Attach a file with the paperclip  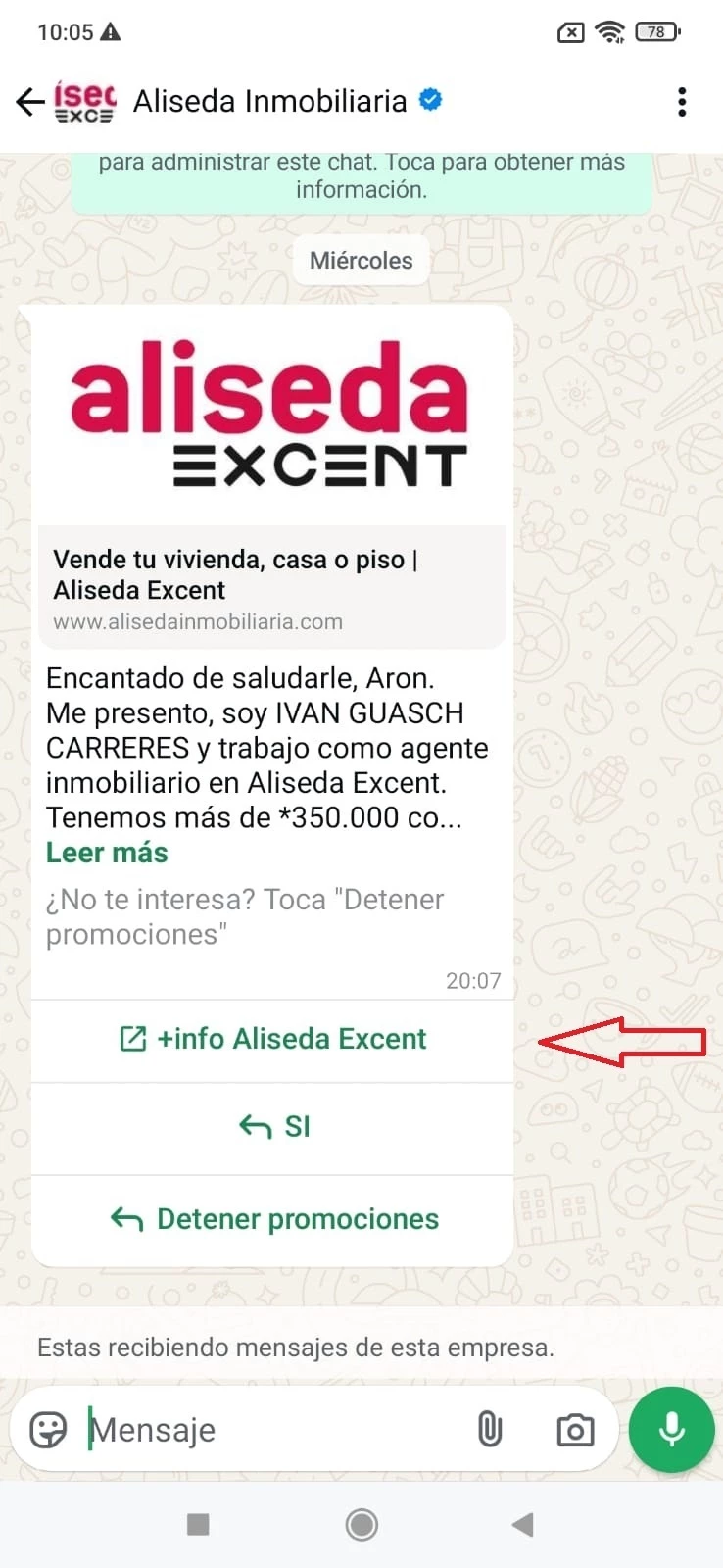[x=489, y=1431]
